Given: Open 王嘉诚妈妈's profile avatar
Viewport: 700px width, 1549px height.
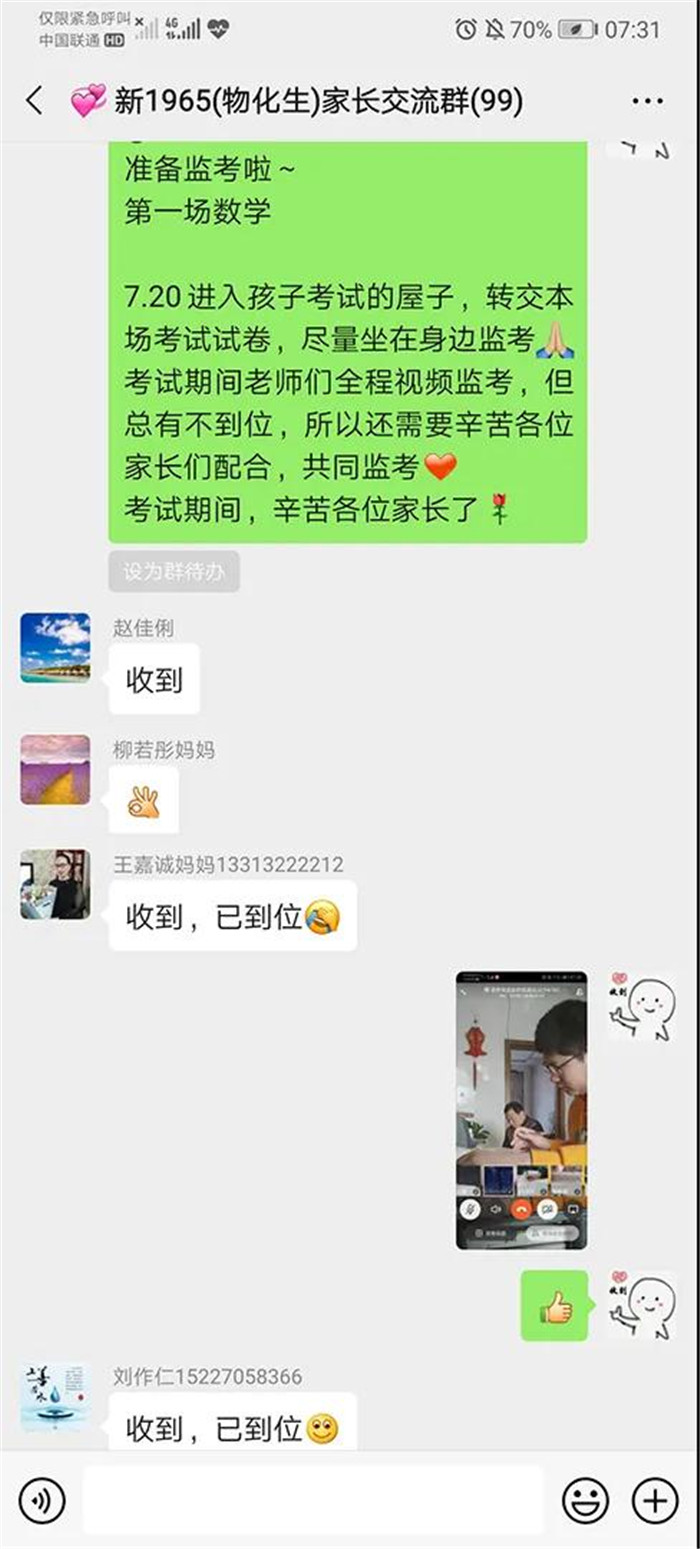Looking at the screenshot, I should pyautogui.click(x=55, y=885).
